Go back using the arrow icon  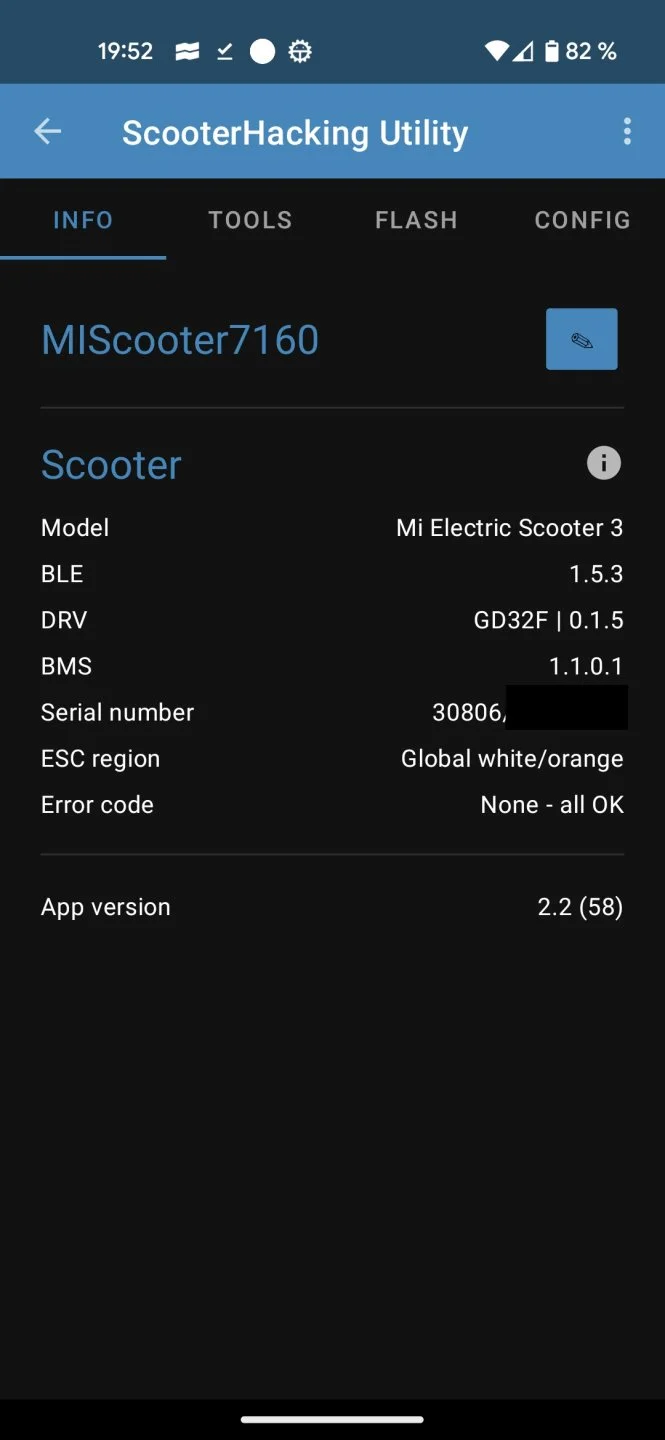48,132
